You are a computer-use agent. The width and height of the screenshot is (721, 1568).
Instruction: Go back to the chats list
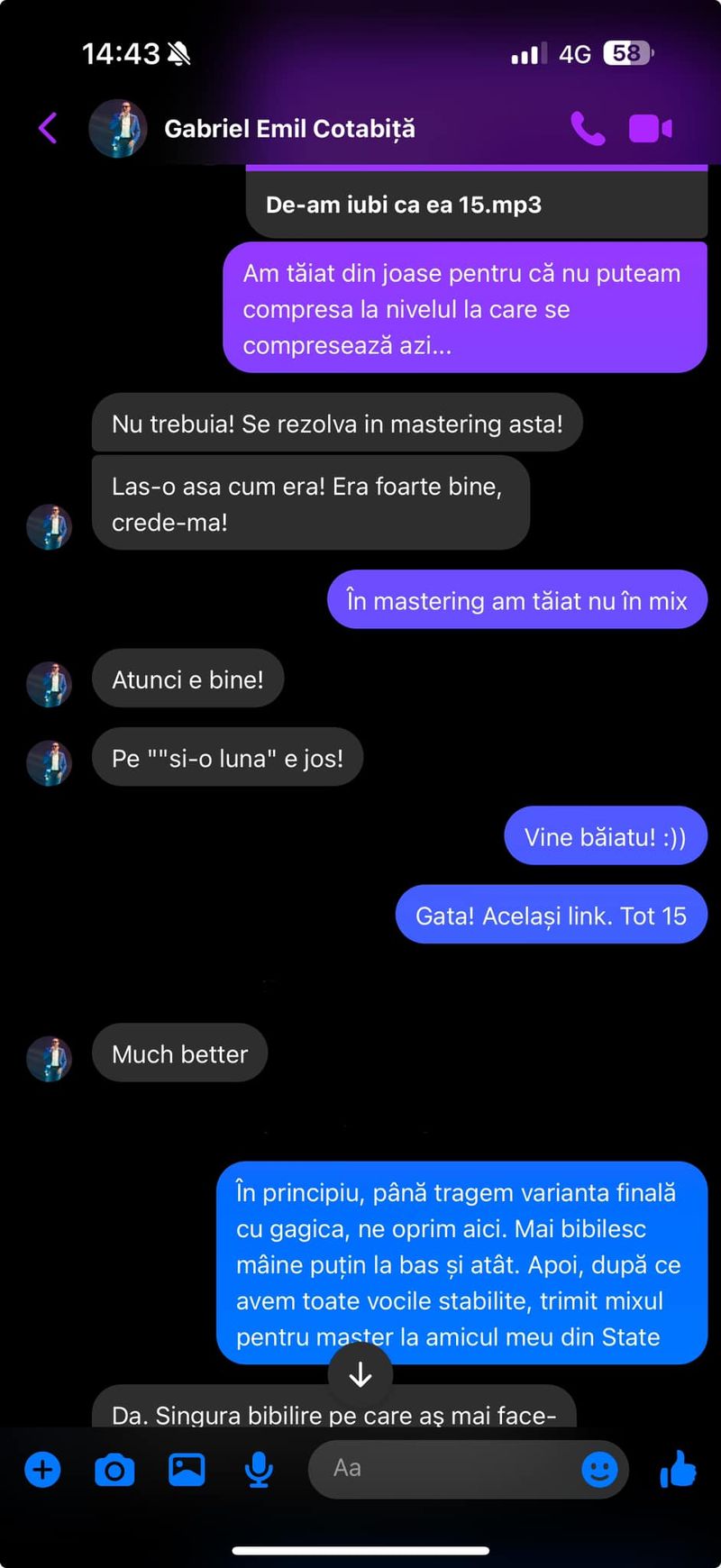[x=49, y=128]
